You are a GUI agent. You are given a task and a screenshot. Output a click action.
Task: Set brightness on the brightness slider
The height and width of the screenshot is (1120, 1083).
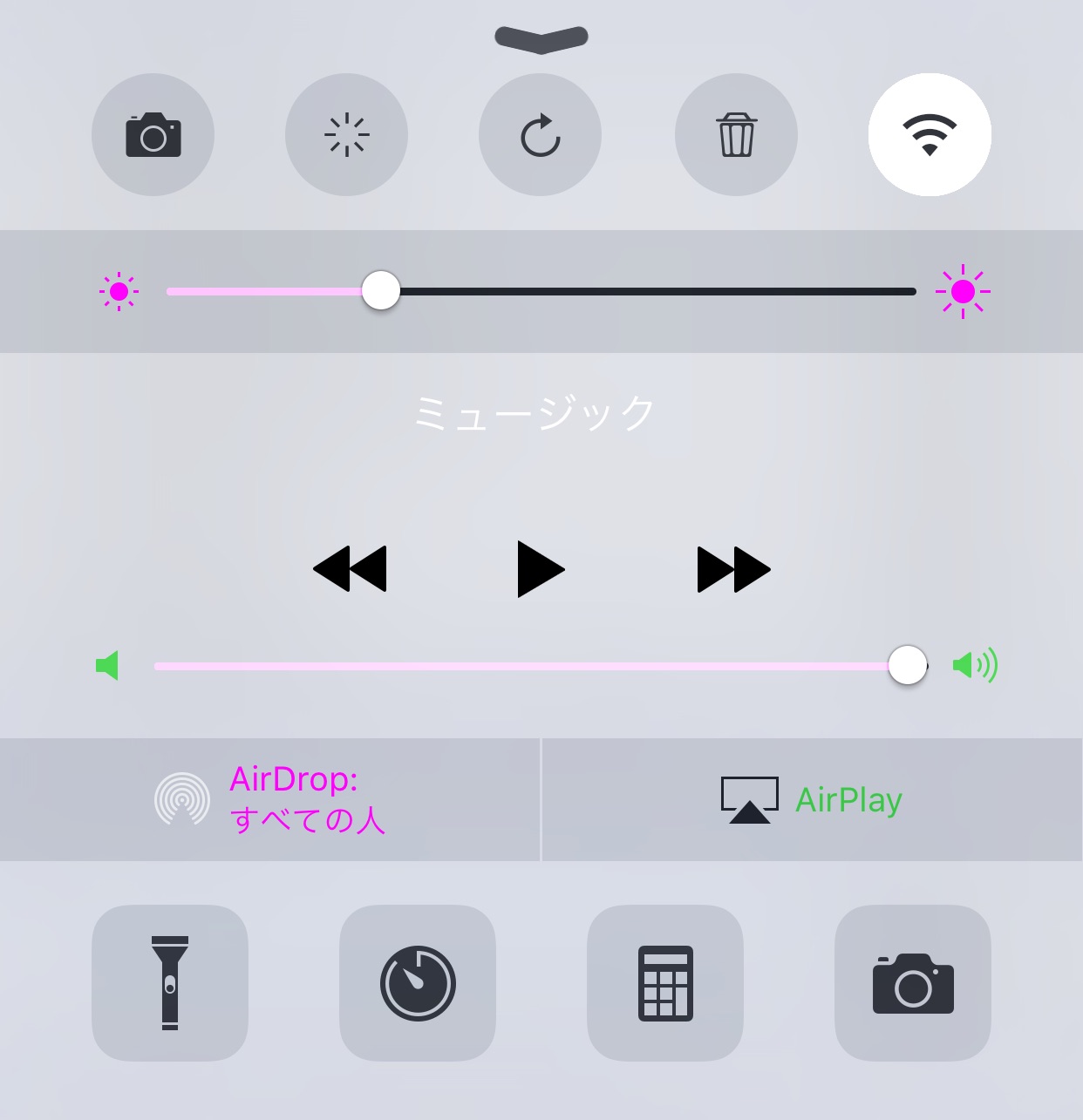[x=381, y=291]
